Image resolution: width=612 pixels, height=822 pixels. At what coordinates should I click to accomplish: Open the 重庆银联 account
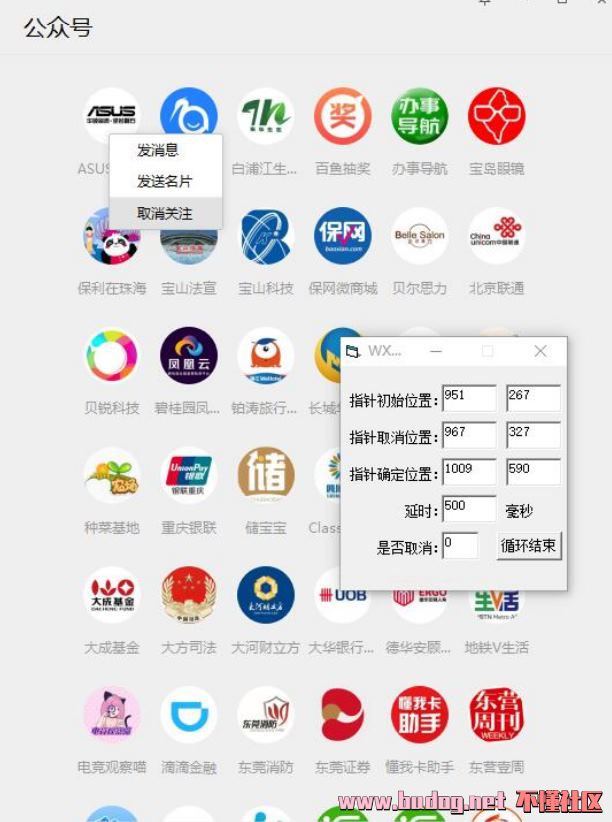coord(188,475)
